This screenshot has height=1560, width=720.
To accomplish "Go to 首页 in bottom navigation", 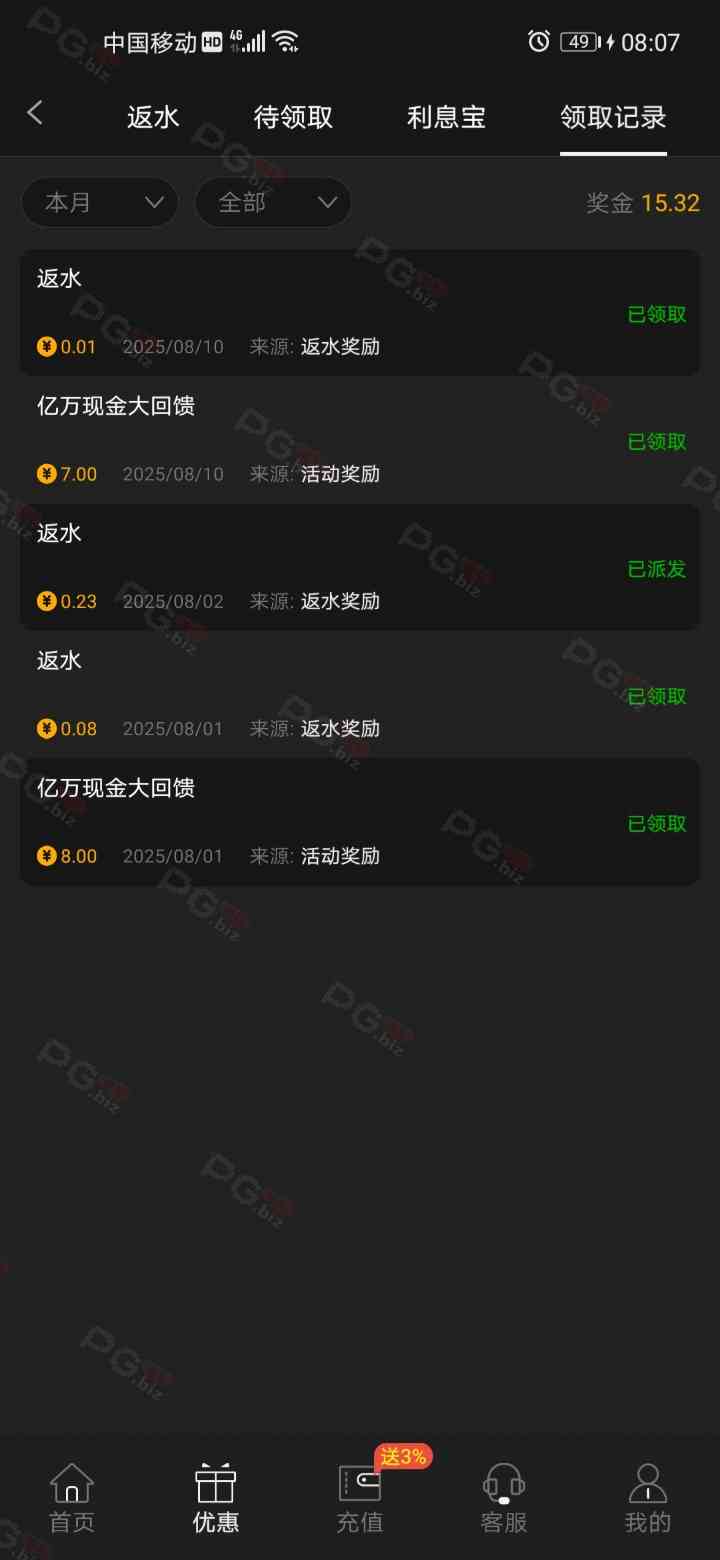I will click(x=72, y=1498).
